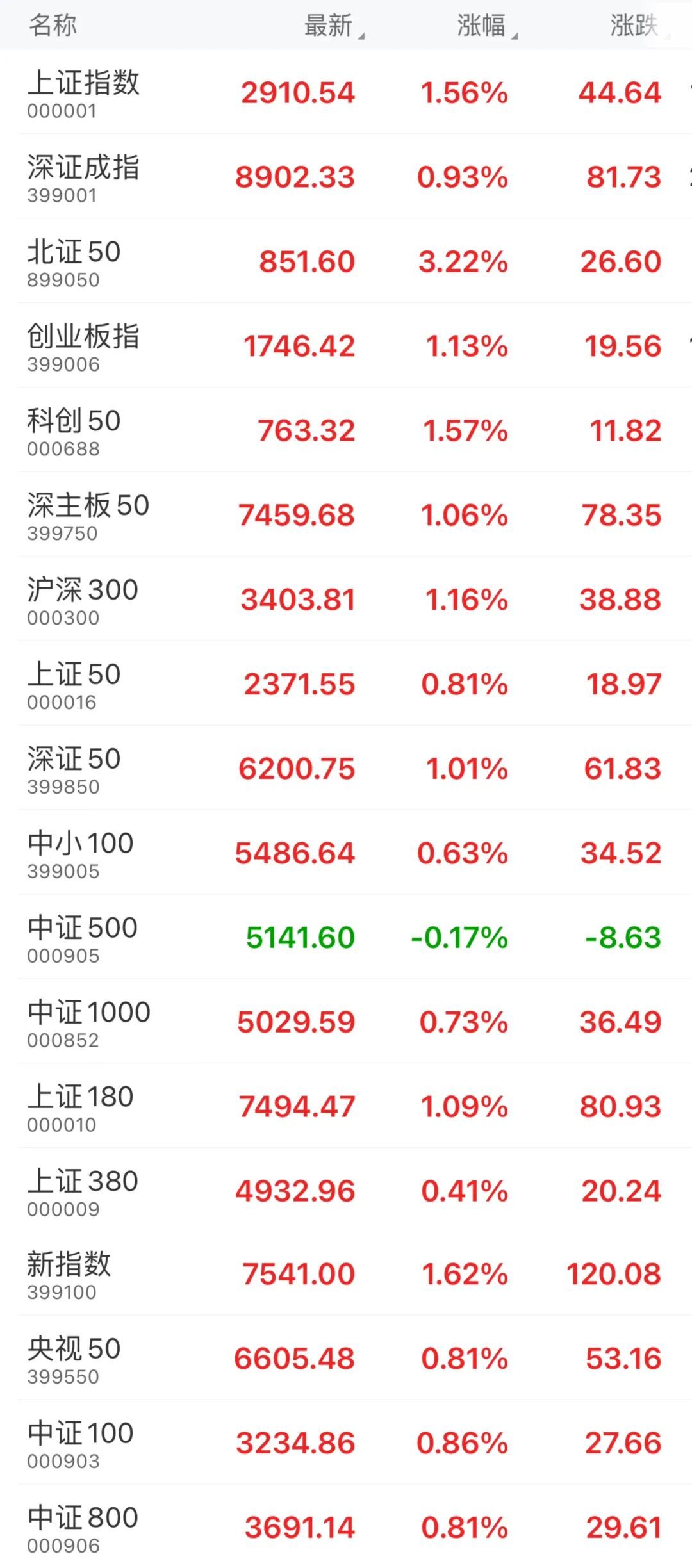View 新指数 399100 details

346,1274
